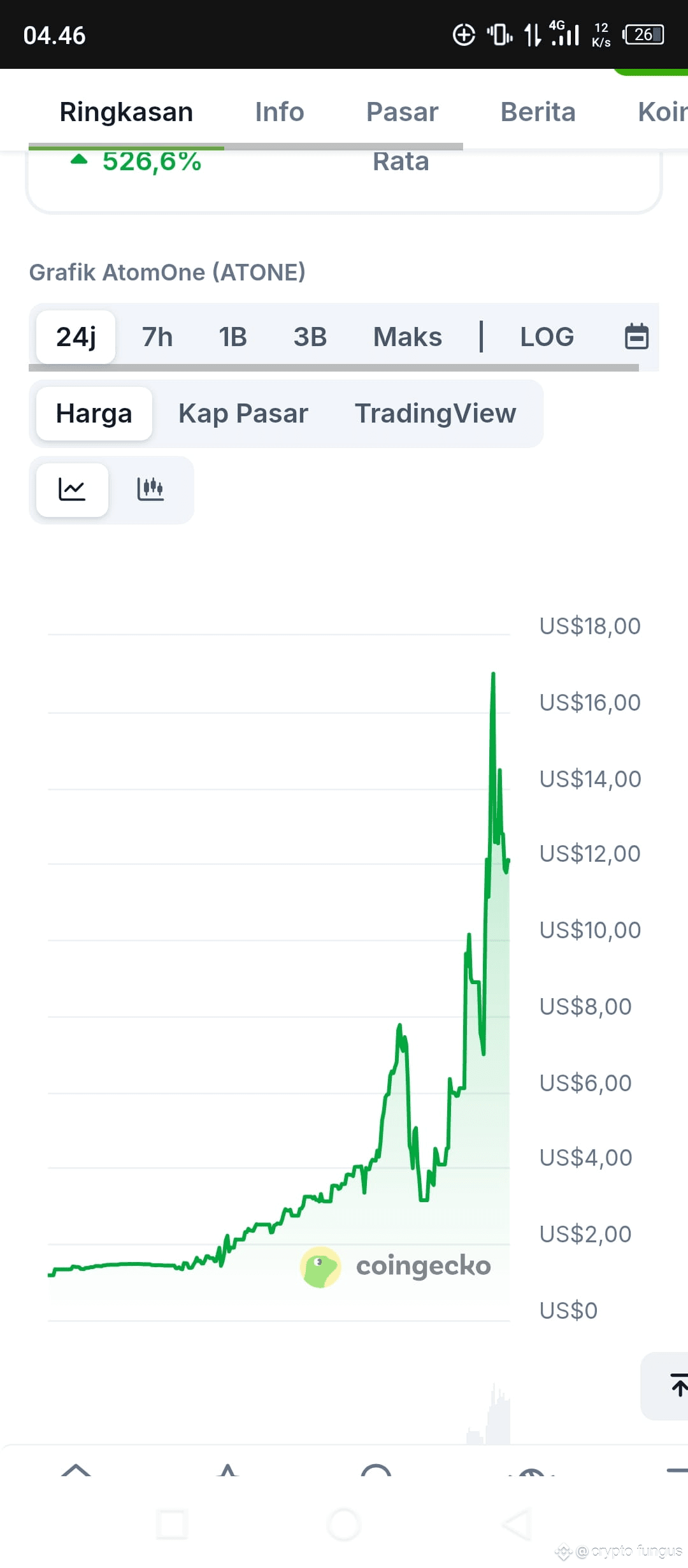The image size is (688, 1568).
Task: Switch to the Berita tab
Action: pos(538,112)
